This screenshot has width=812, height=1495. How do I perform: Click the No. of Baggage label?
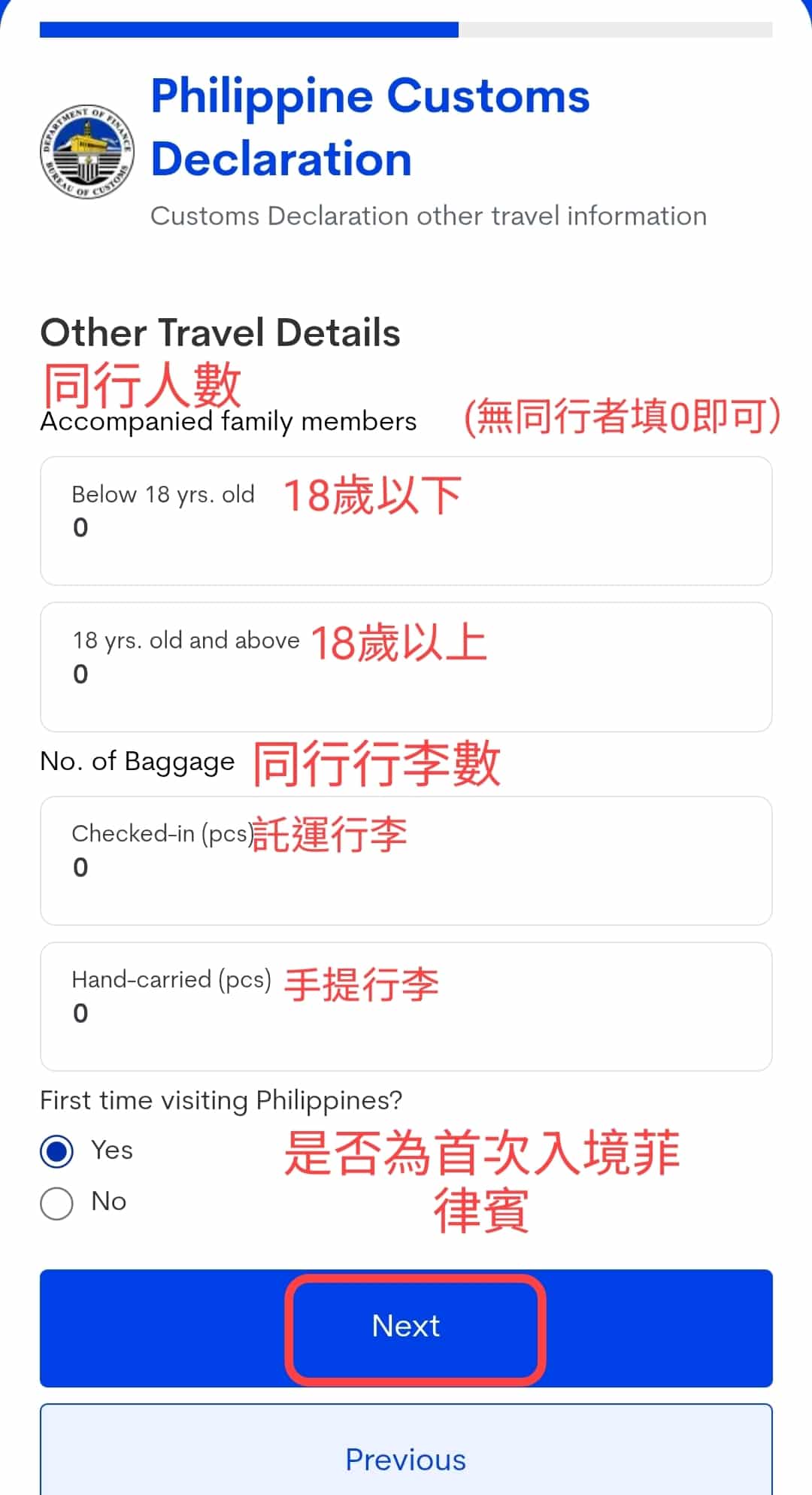tap(138, 761)
